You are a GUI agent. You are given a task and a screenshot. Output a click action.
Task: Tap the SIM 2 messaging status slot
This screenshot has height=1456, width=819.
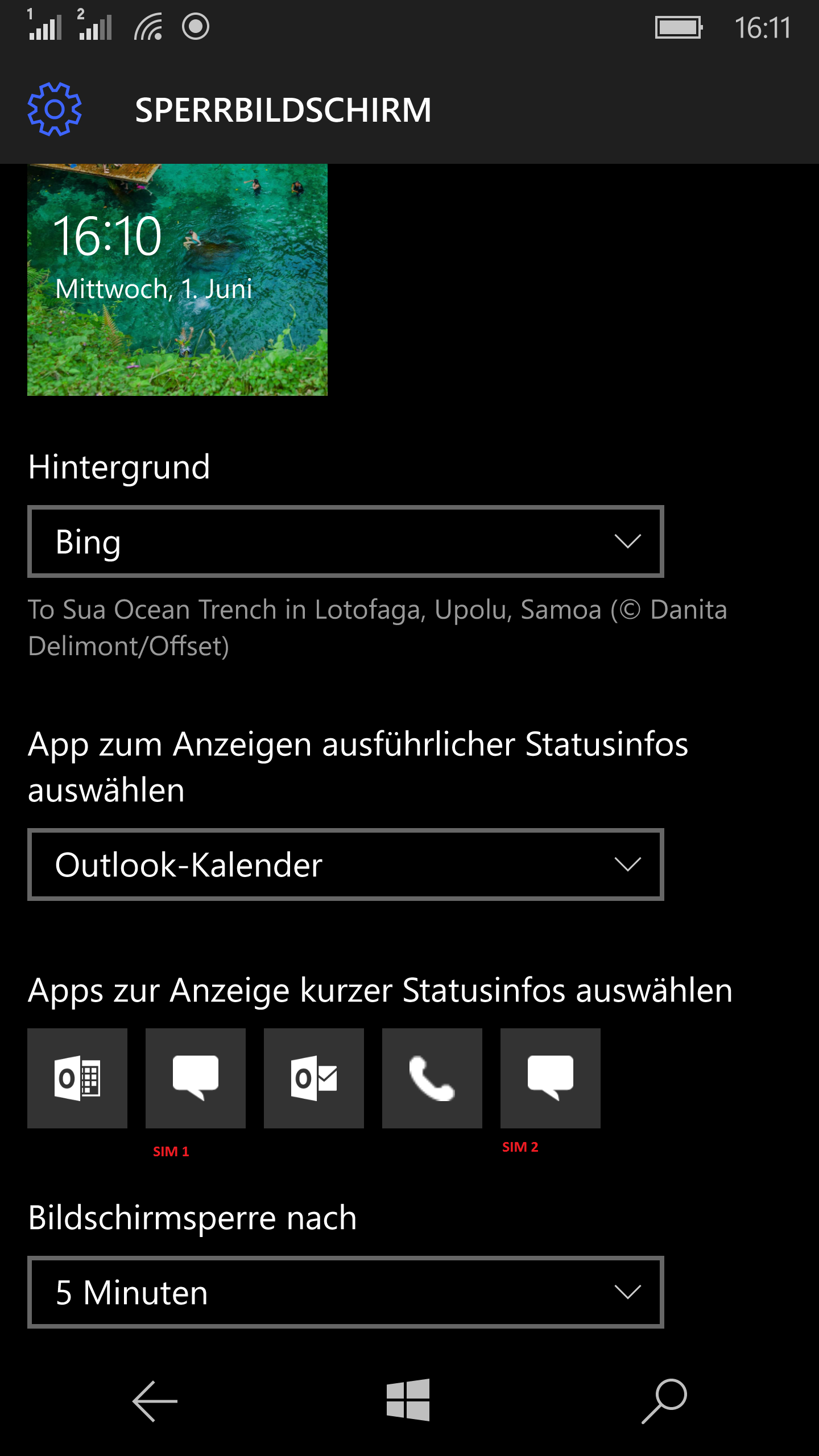pos(551,1078)
